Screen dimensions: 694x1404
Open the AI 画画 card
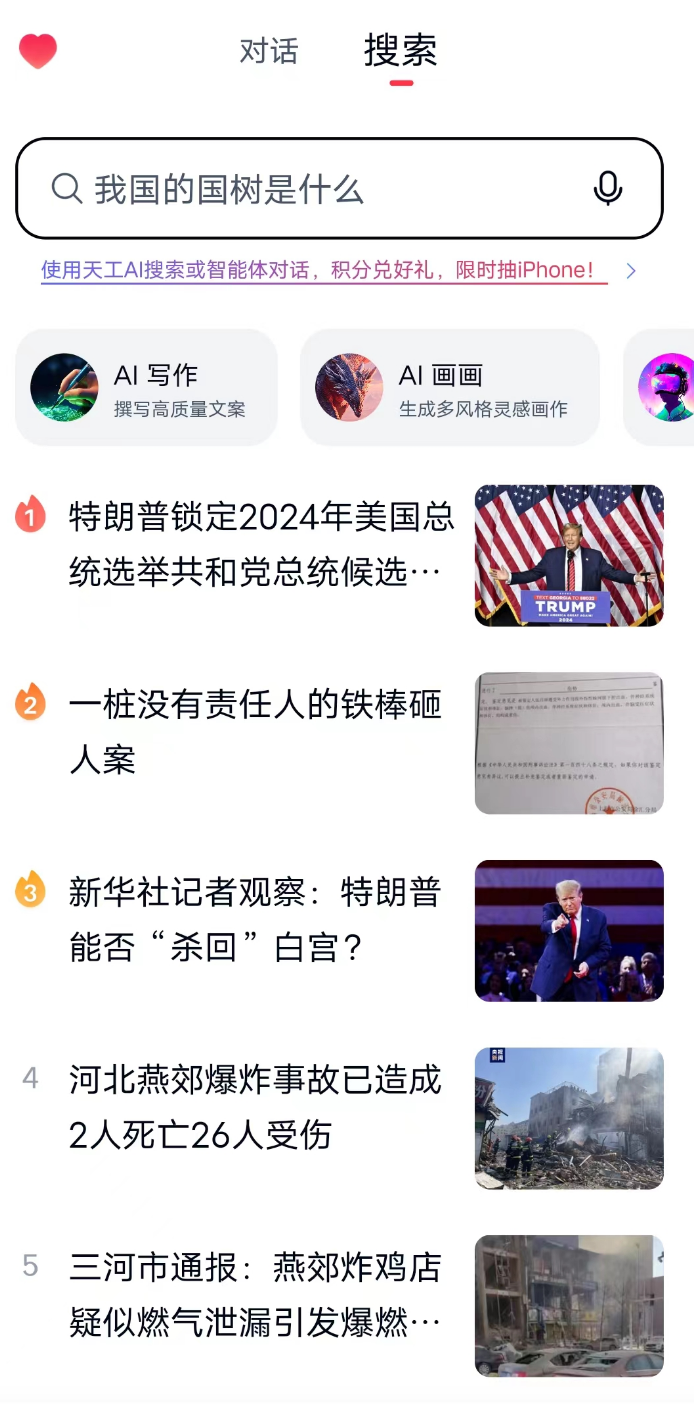tap(450, 387)
